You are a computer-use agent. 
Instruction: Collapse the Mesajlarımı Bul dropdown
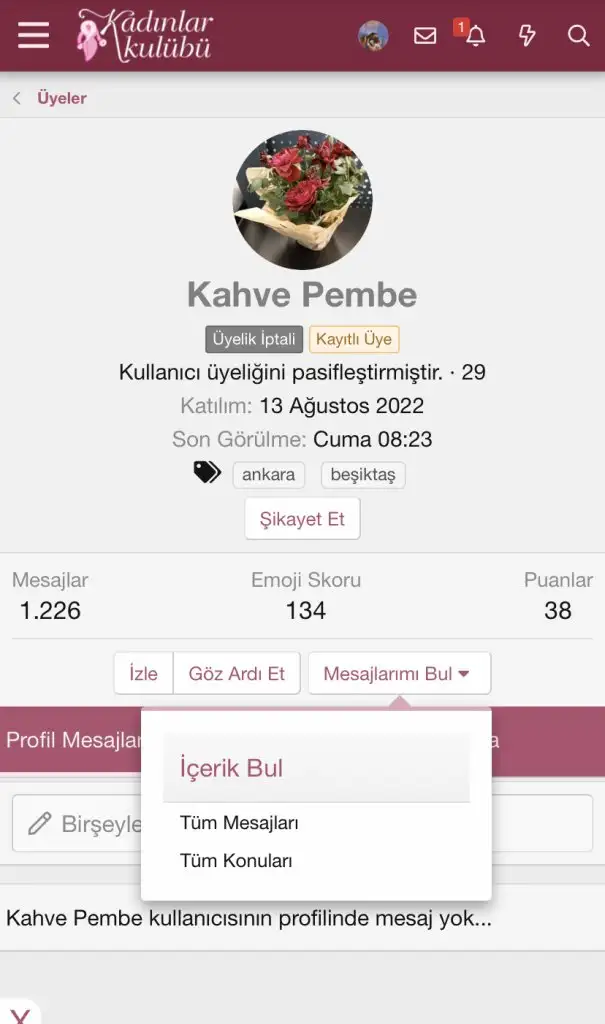tap(398, 673)
